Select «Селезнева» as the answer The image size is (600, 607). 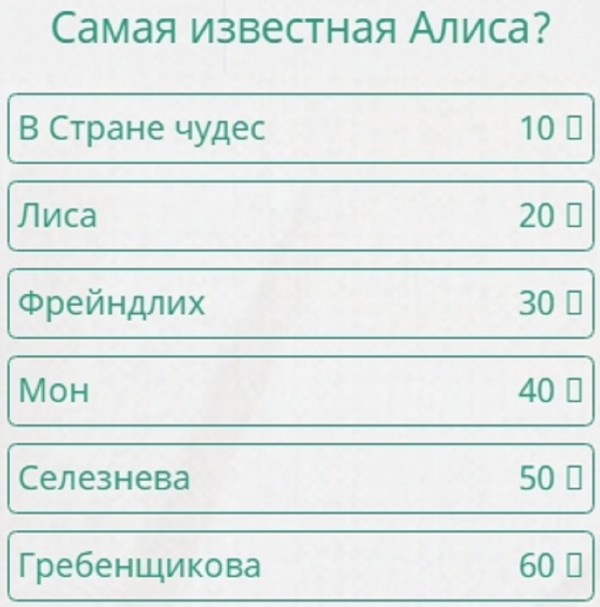click(300, 478)
